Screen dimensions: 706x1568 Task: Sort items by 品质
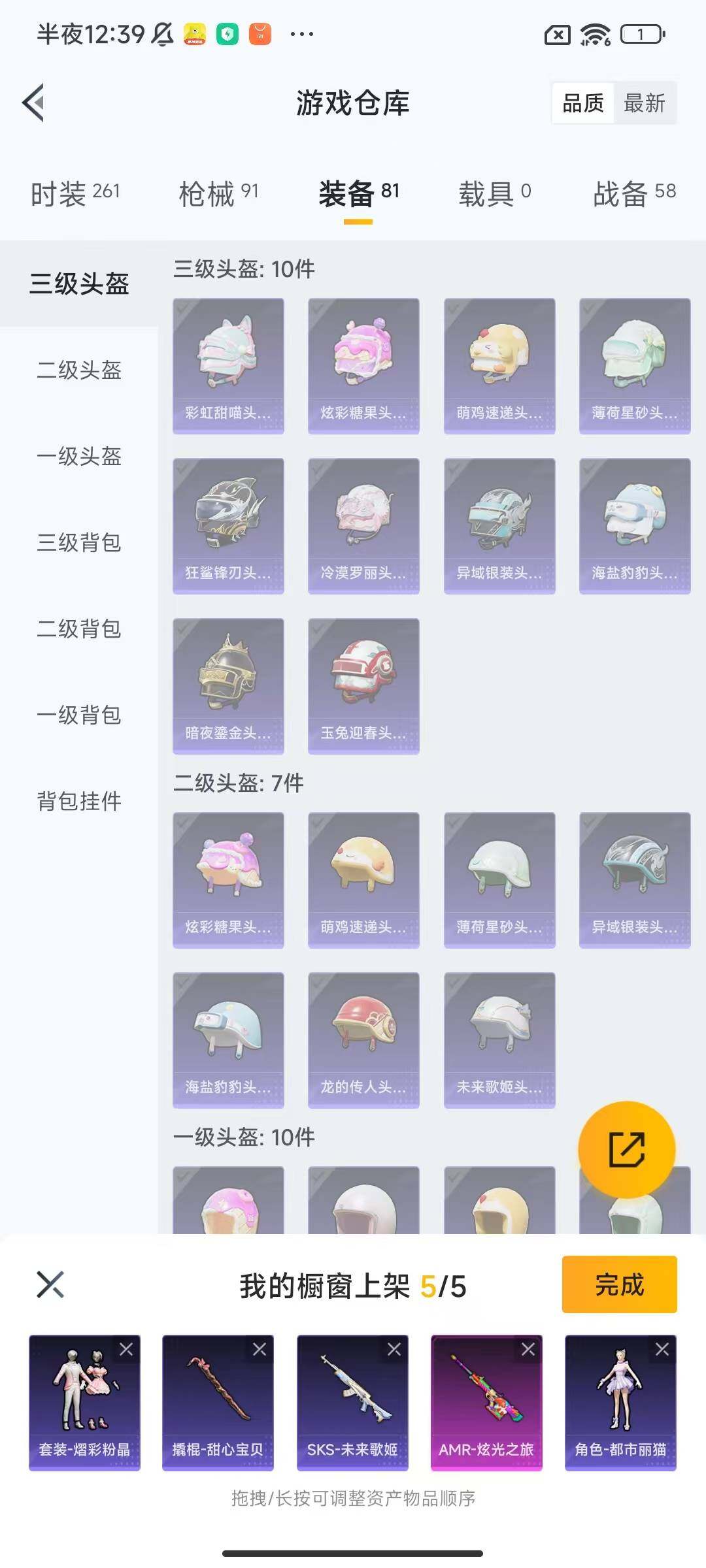click(583, 103)
